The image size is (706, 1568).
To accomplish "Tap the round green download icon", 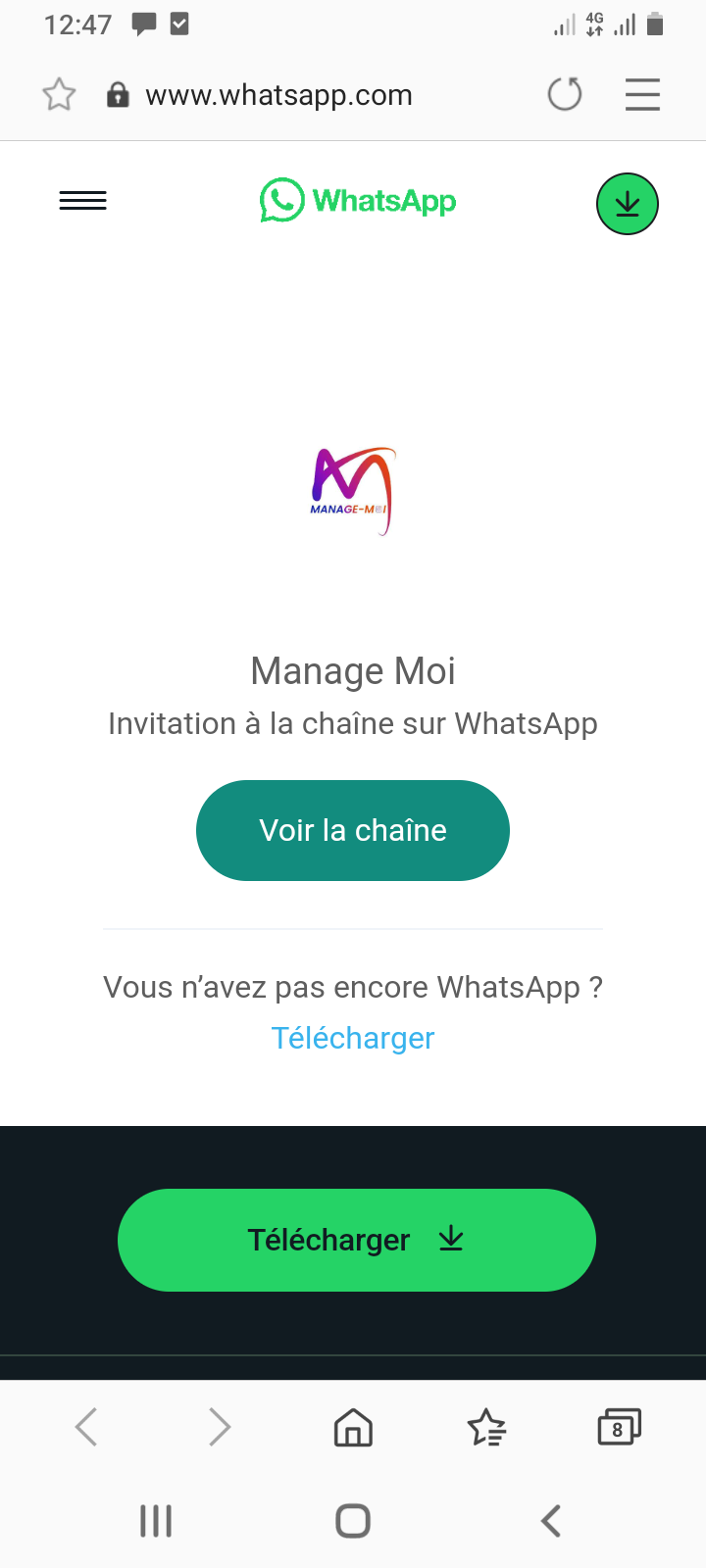I will click(628, 204).
